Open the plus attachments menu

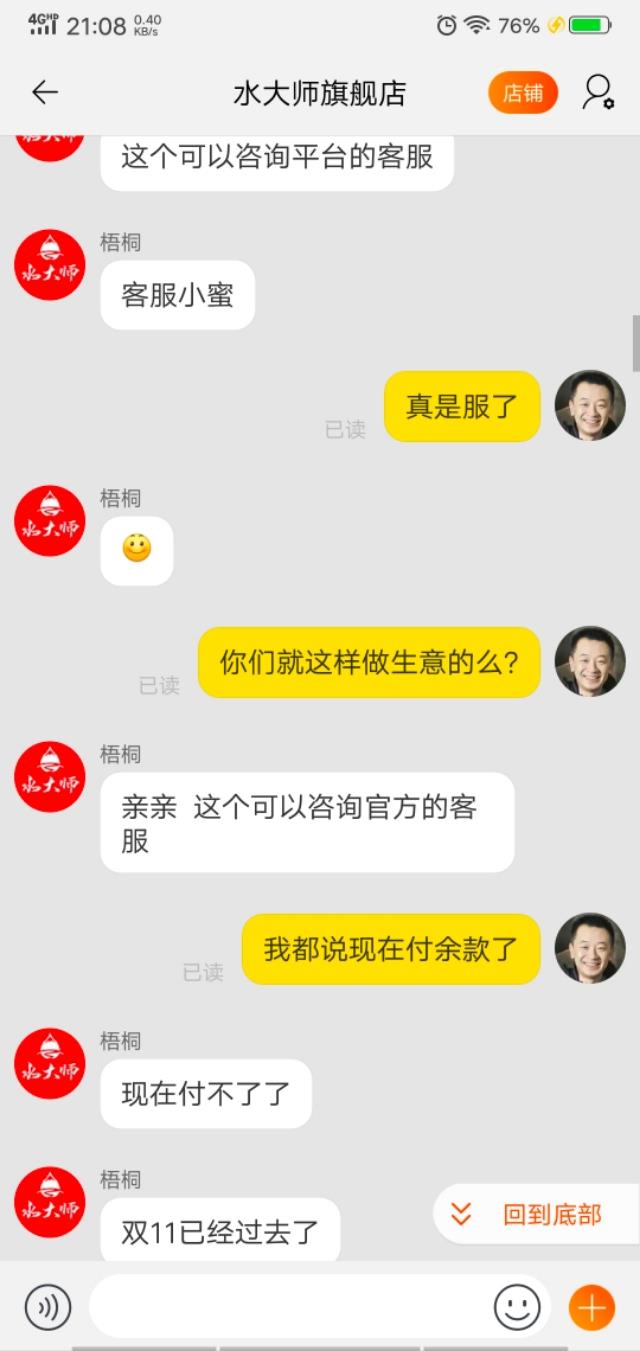tap(591, 1307)
